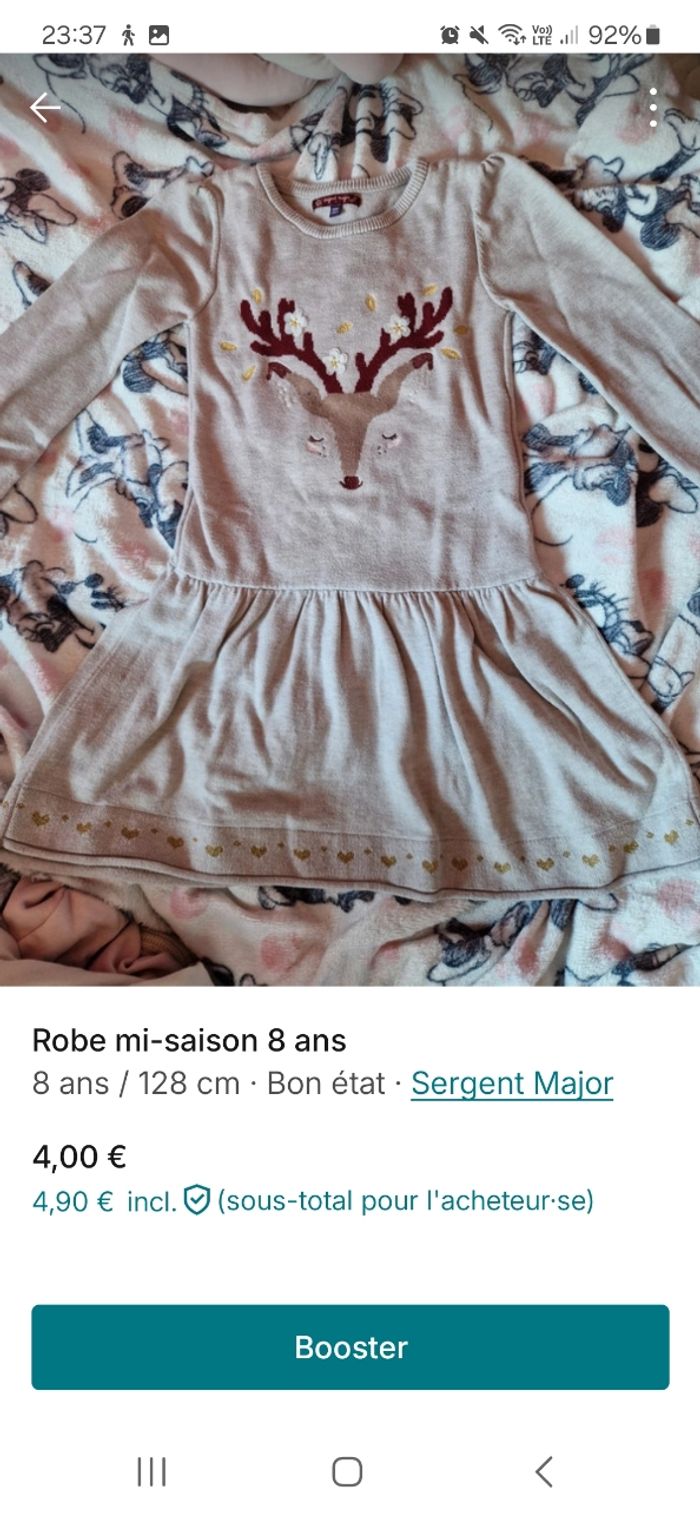700x1517 pixels.
Task: Open the Sergent Major brand link
Action: pos(512,1083)
